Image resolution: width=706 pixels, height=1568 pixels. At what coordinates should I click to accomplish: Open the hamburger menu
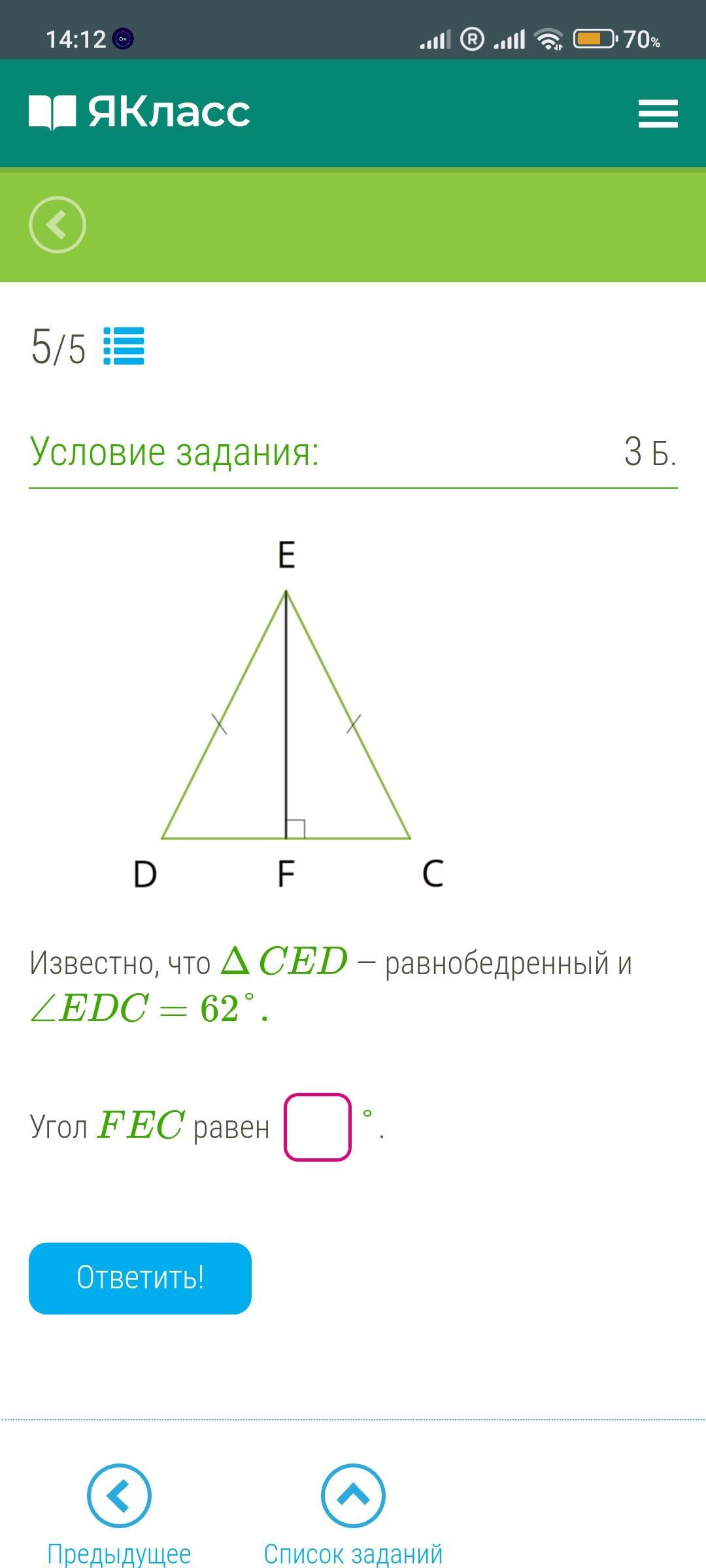click(x=658, y=114)
